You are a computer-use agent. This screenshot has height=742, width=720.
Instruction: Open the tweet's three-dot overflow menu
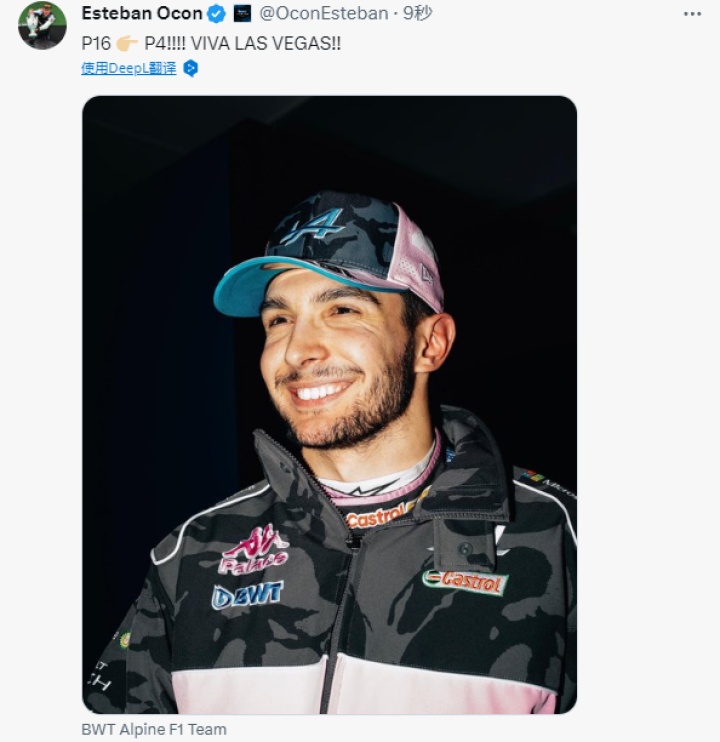692,14
